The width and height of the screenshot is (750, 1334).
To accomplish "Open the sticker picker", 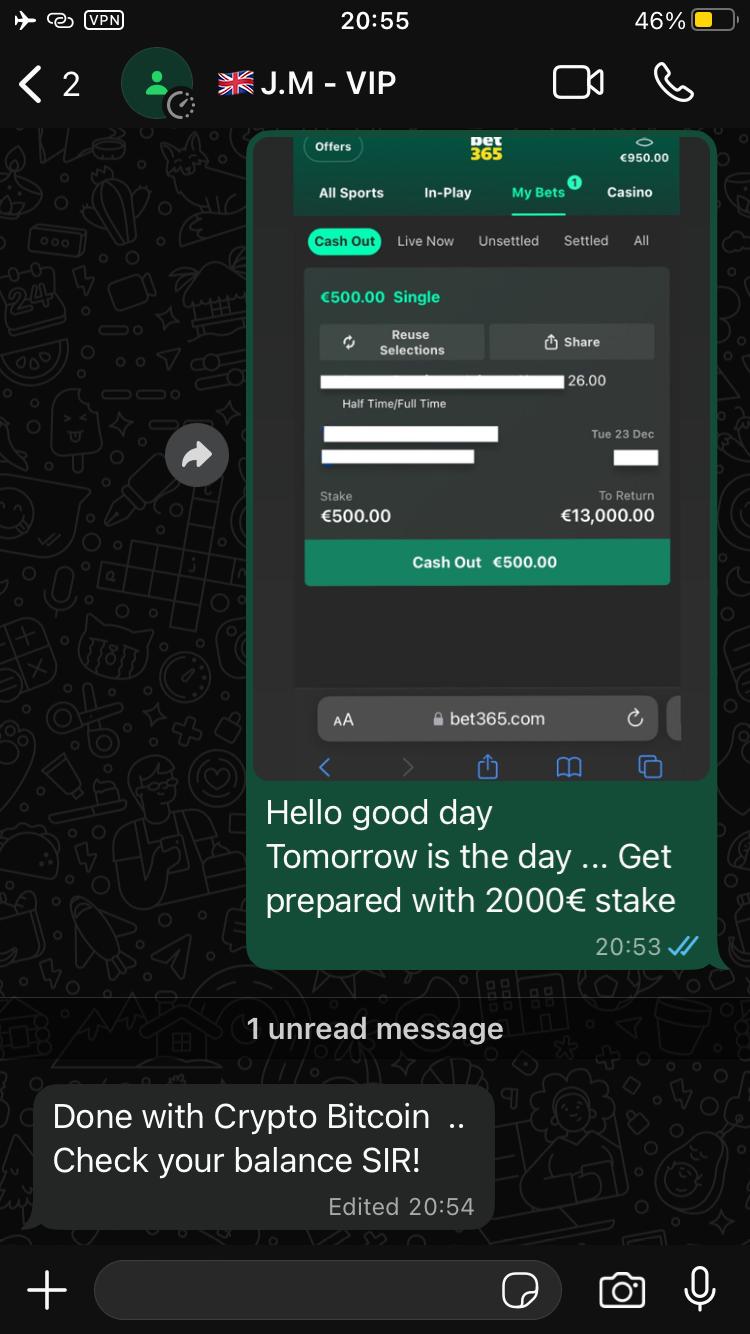I will tap(520, 1290).
